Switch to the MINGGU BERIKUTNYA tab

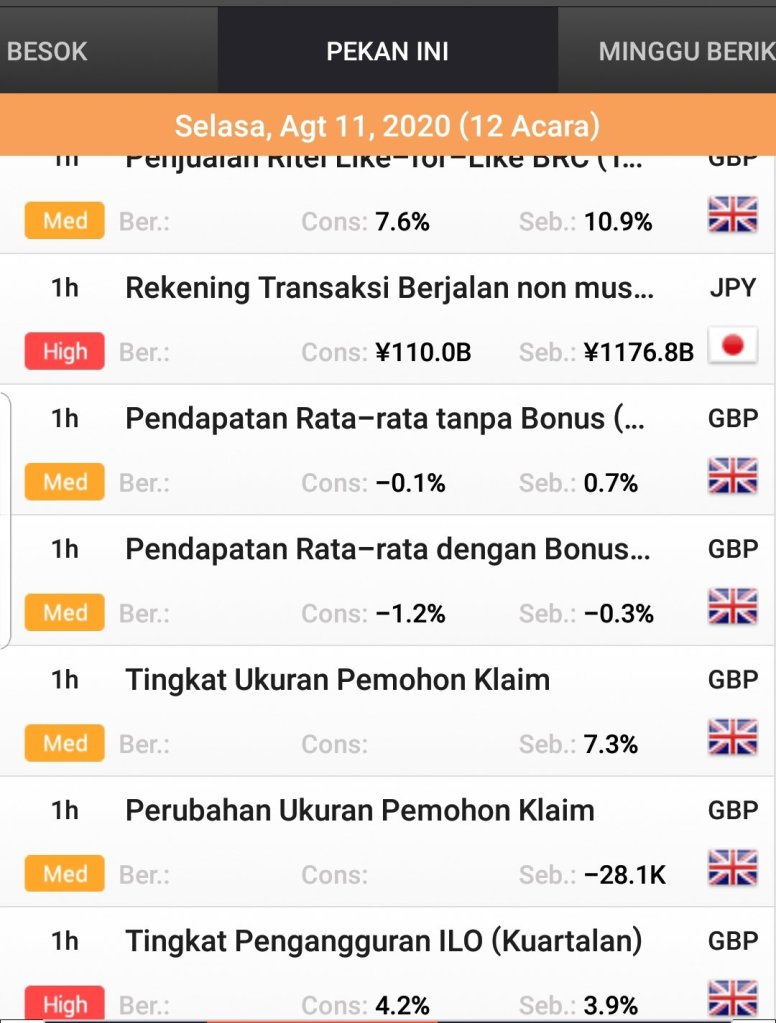click(686, 51)
